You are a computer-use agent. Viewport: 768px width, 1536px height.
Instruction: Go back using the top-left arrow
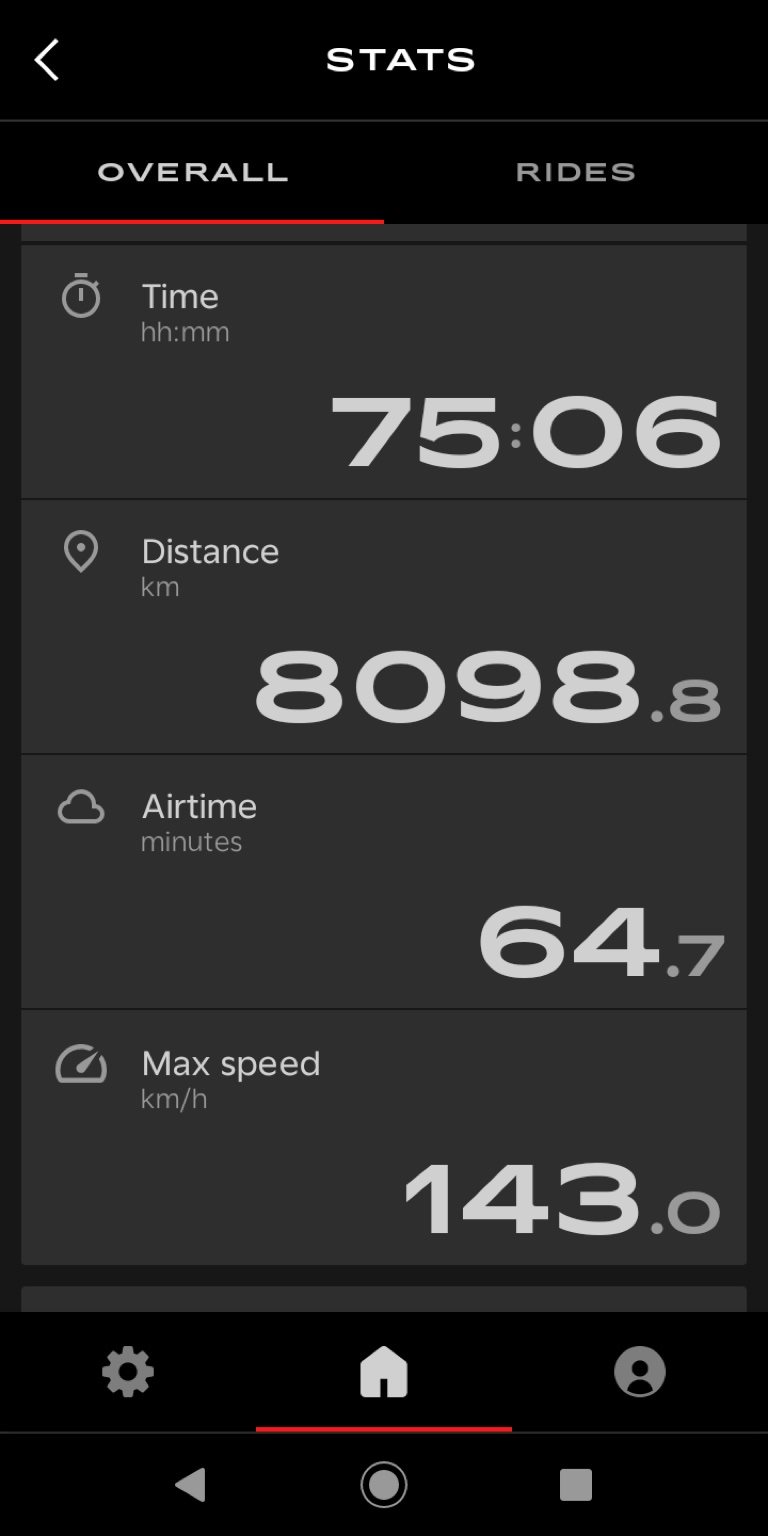(47, 60)
